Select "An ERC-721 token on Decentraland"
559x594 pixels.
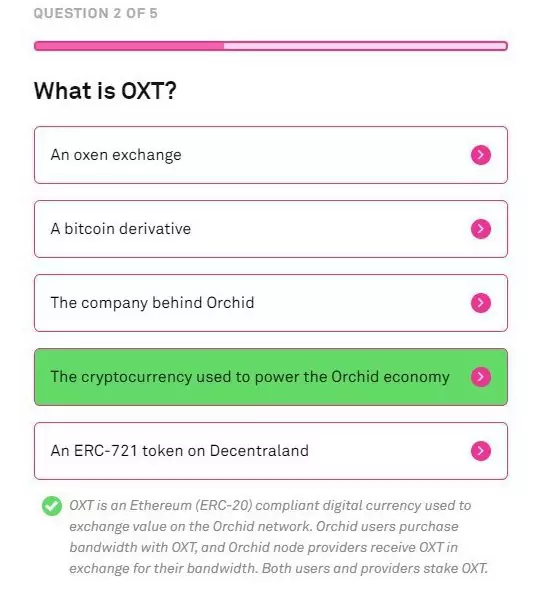[x=271, y=451]
